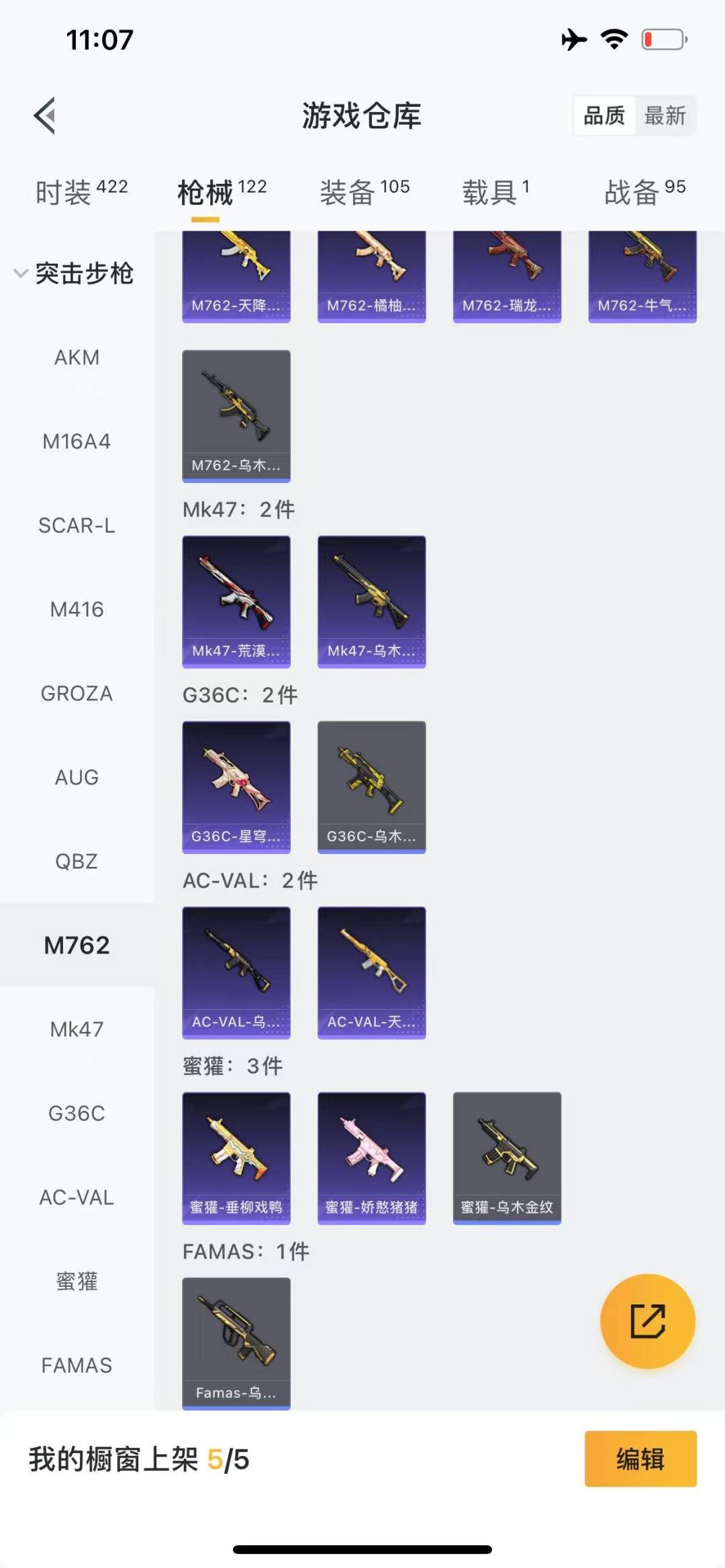Switch to the 装备 tab
The width and height of the screenshot is (725, 1568).
pos(365,192)
